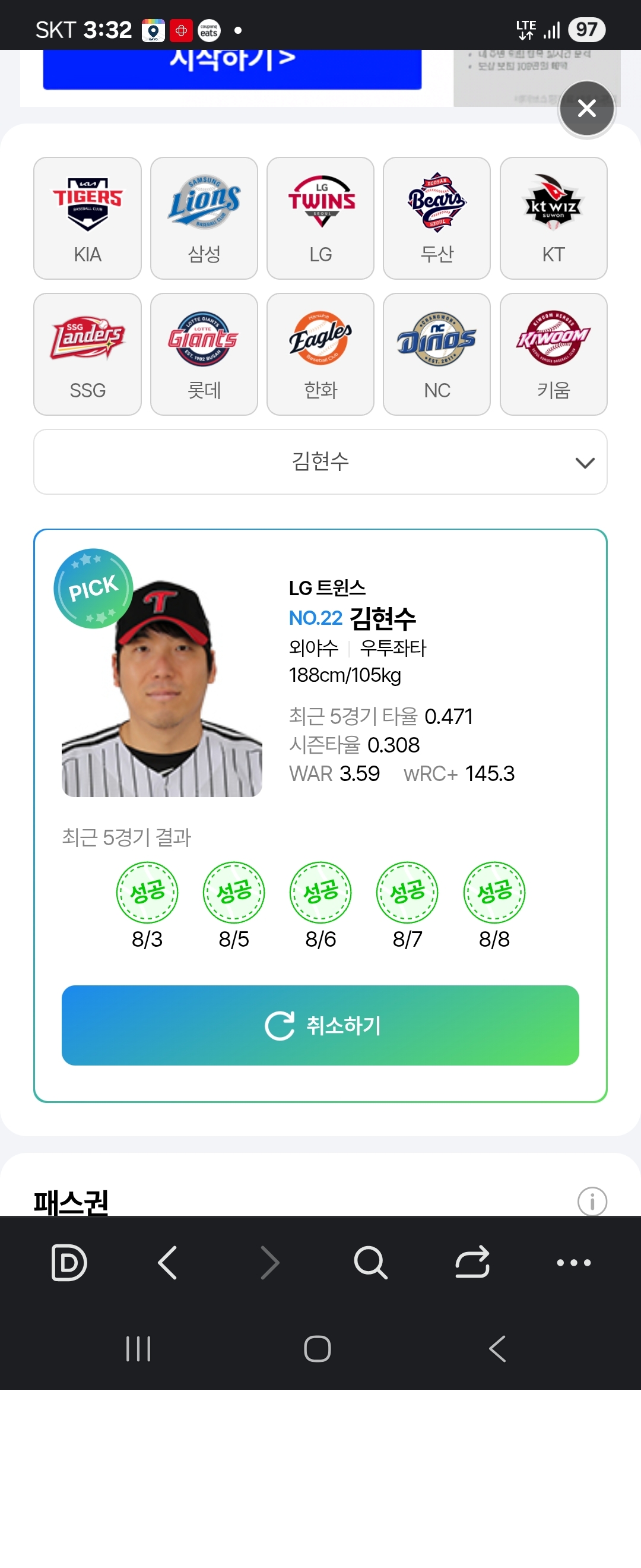Go back with the browser back arrow

(x=167, y=1263)
